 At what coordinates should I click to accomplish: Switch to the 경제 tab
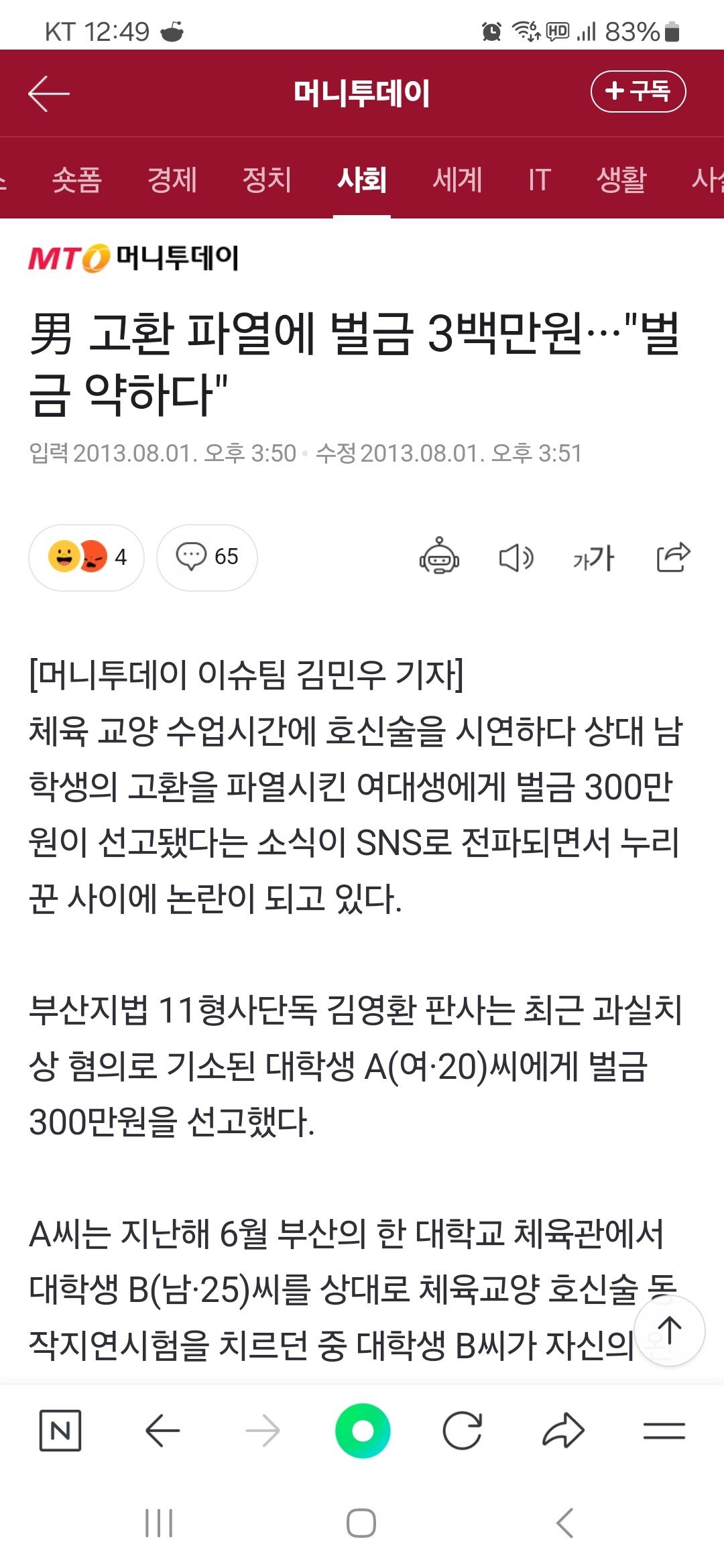click(172, 180)
